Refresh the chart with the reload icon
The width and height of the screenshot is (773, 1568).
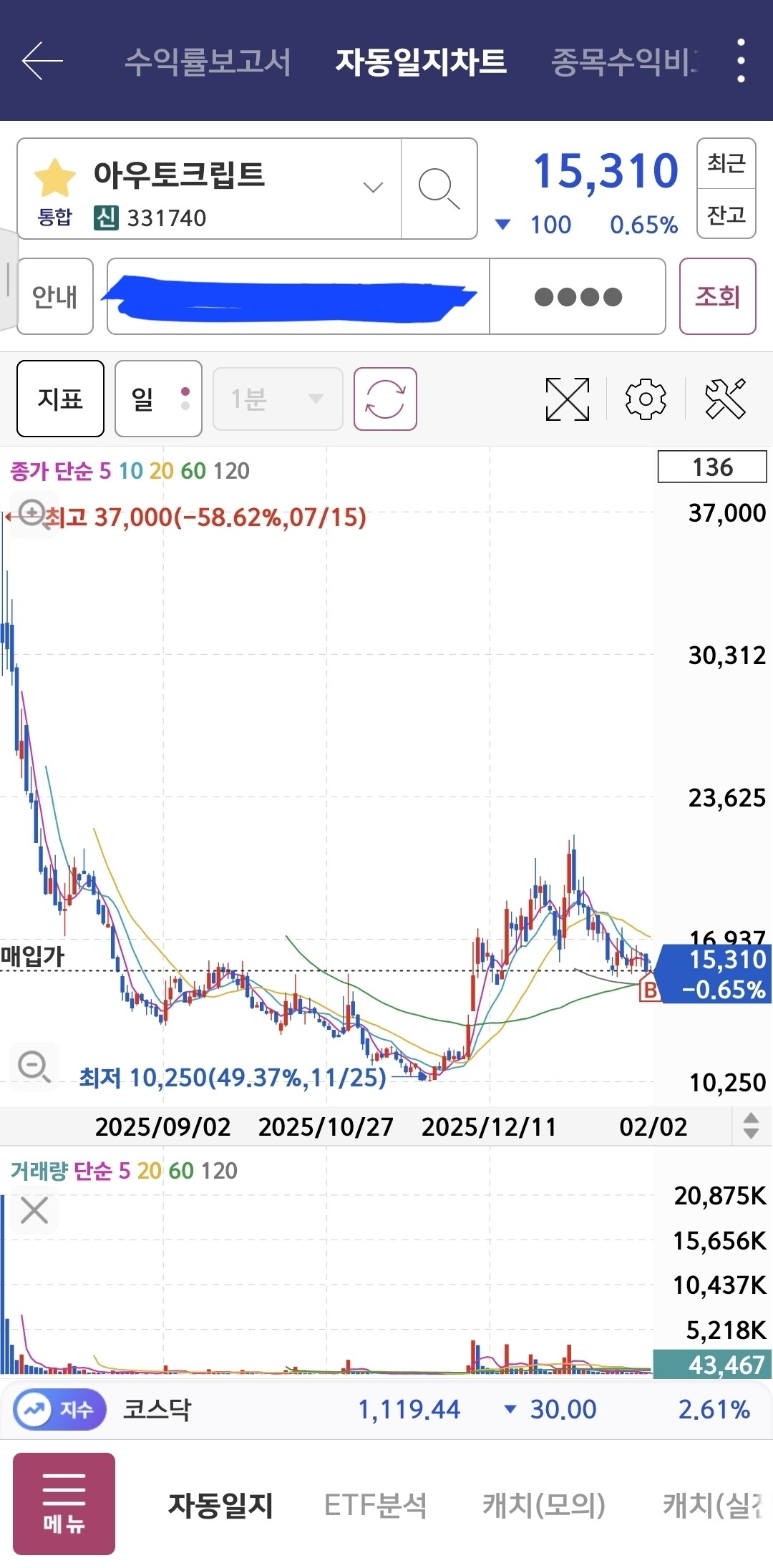tap(385, 399)
